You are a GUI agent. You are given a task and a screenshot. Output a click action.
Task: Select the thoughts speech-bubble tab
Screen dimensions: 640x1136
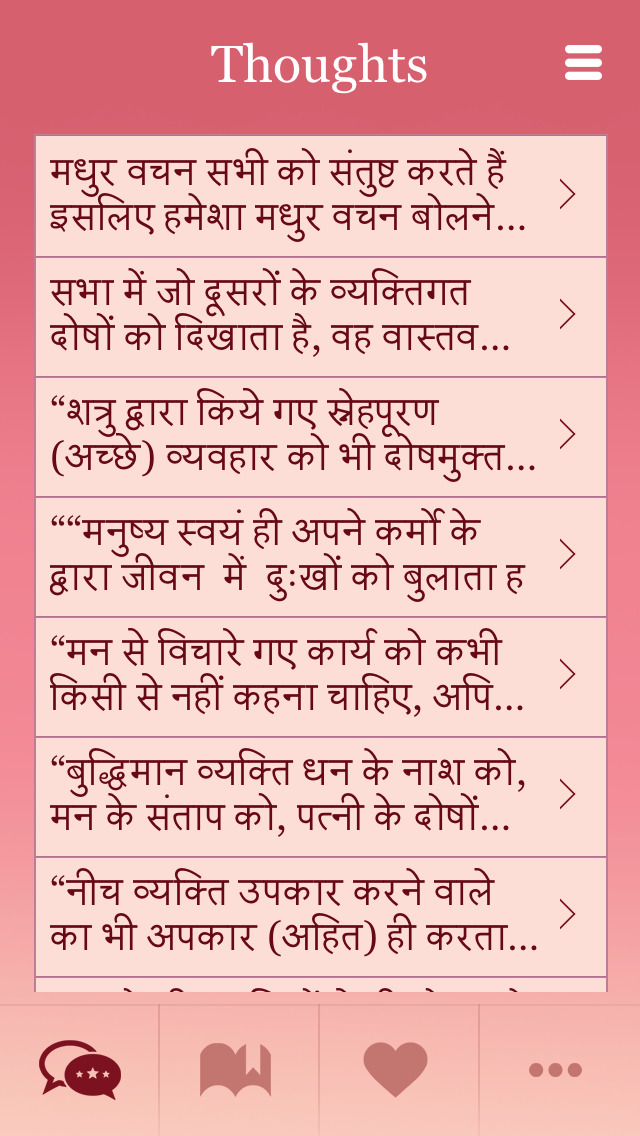tap(80, 1070)
